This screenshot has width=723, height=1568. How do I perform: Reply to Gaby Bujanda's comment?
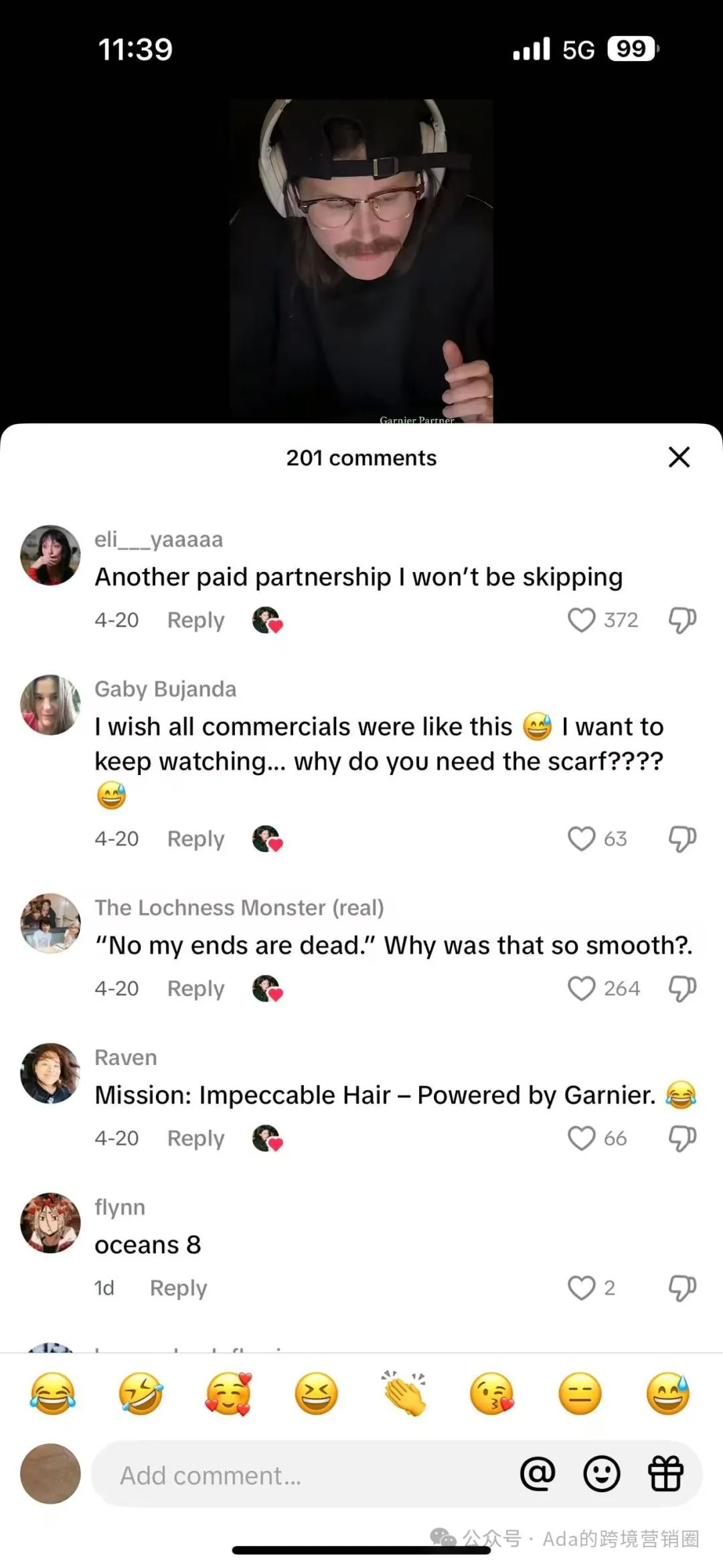[195, 839]
